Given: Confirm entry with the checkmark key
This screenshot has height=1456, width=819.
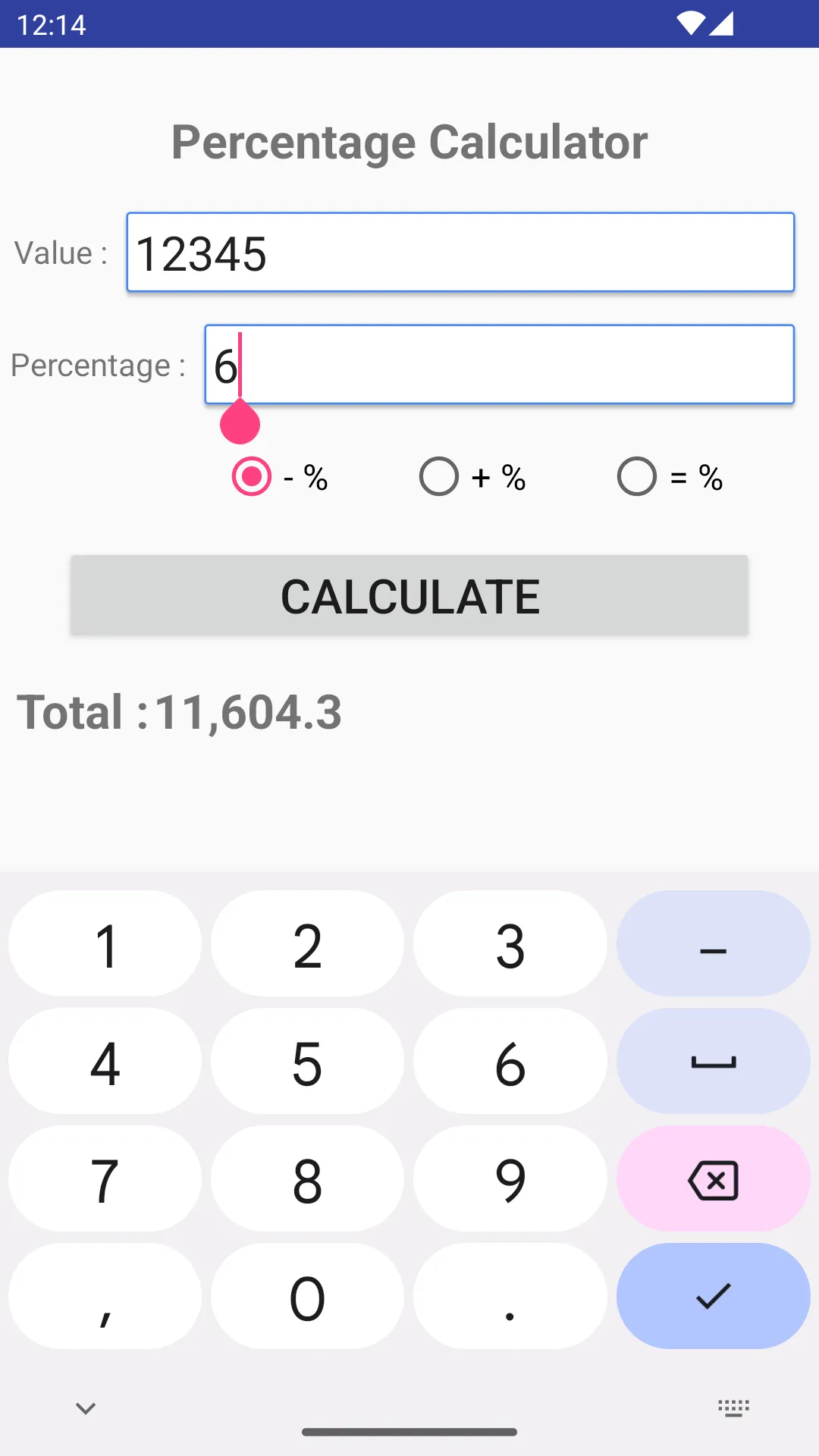Looking at the screenshot, I should click(713, 1297).
